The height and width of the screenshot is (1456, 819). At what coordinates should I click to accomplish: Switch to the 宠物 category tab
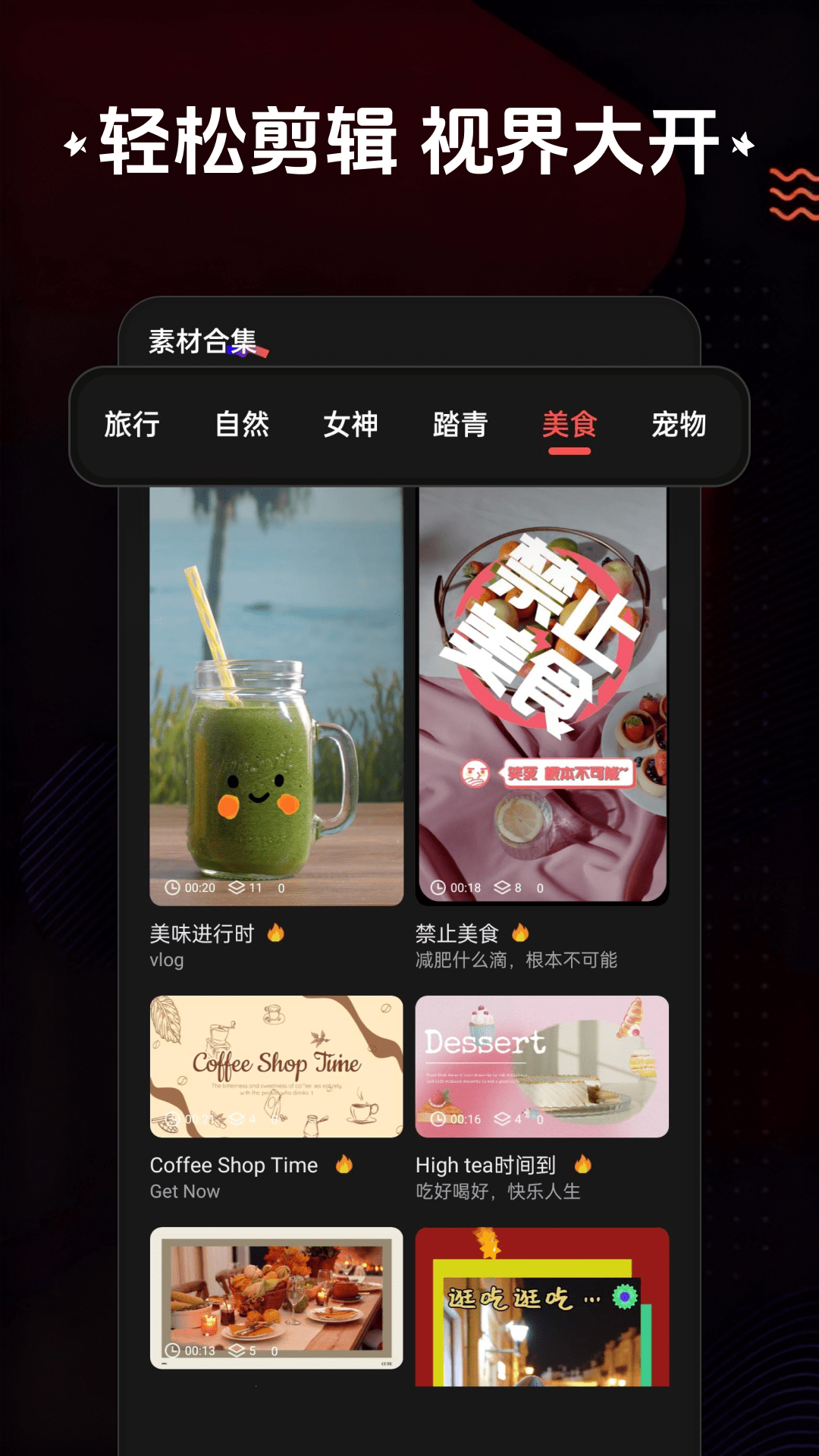[680, 426]
